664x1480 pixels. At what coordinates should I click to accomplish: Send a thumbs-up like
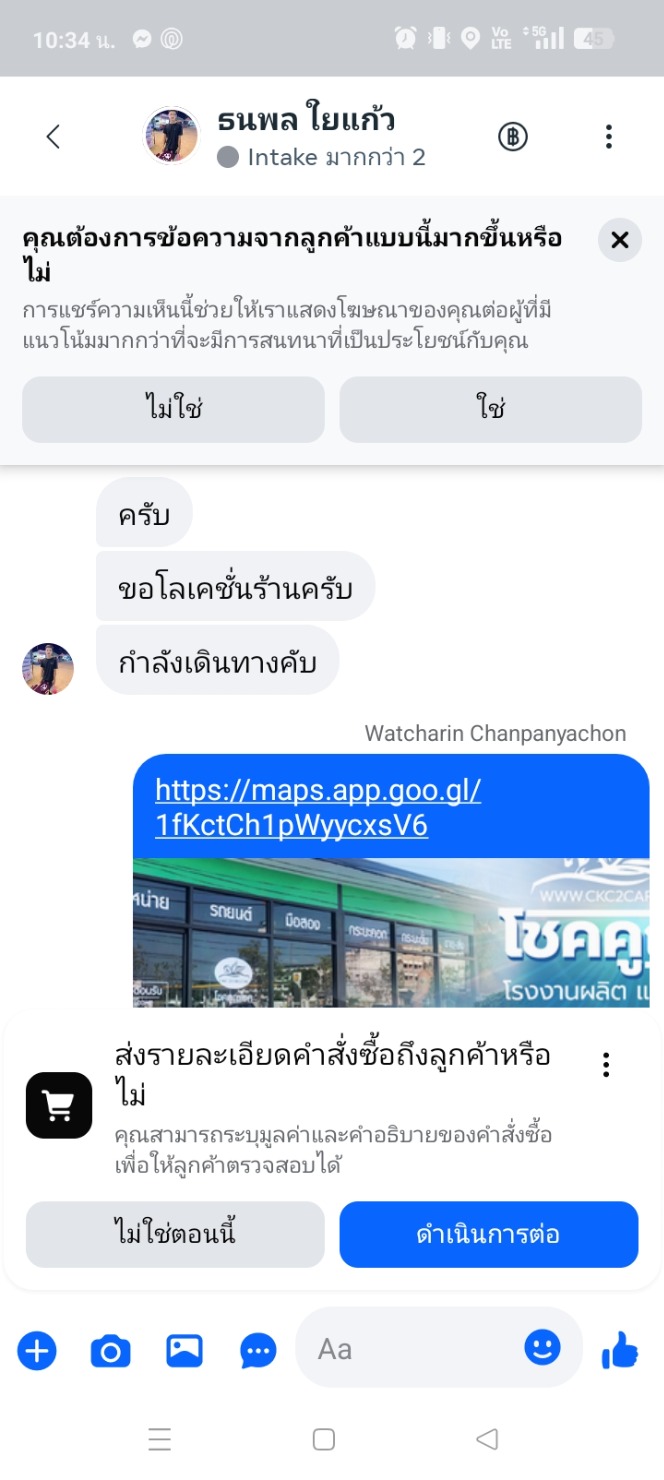(x=620, y=1352)
